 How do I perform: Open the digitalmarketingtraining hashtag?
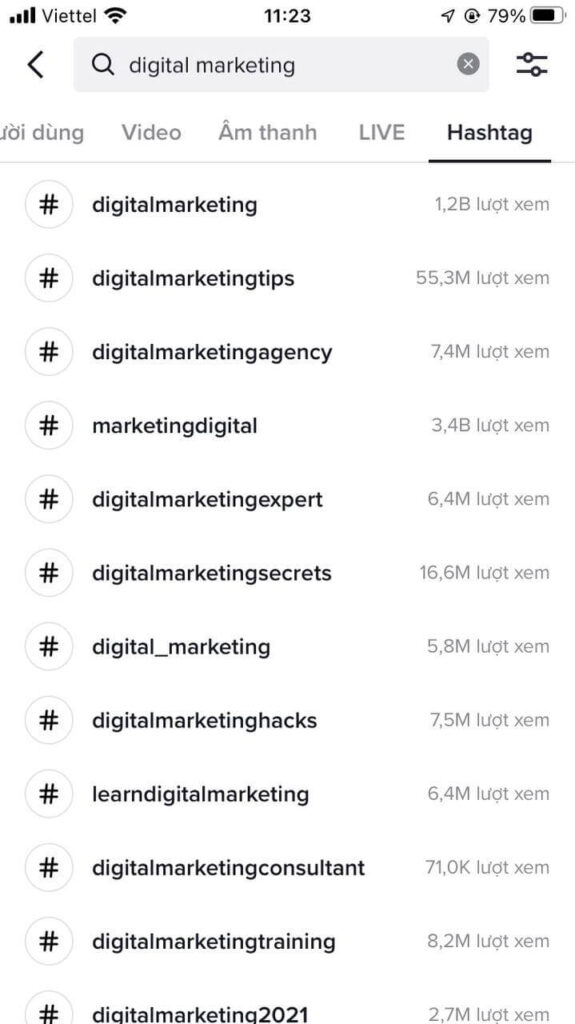point(288,942)
